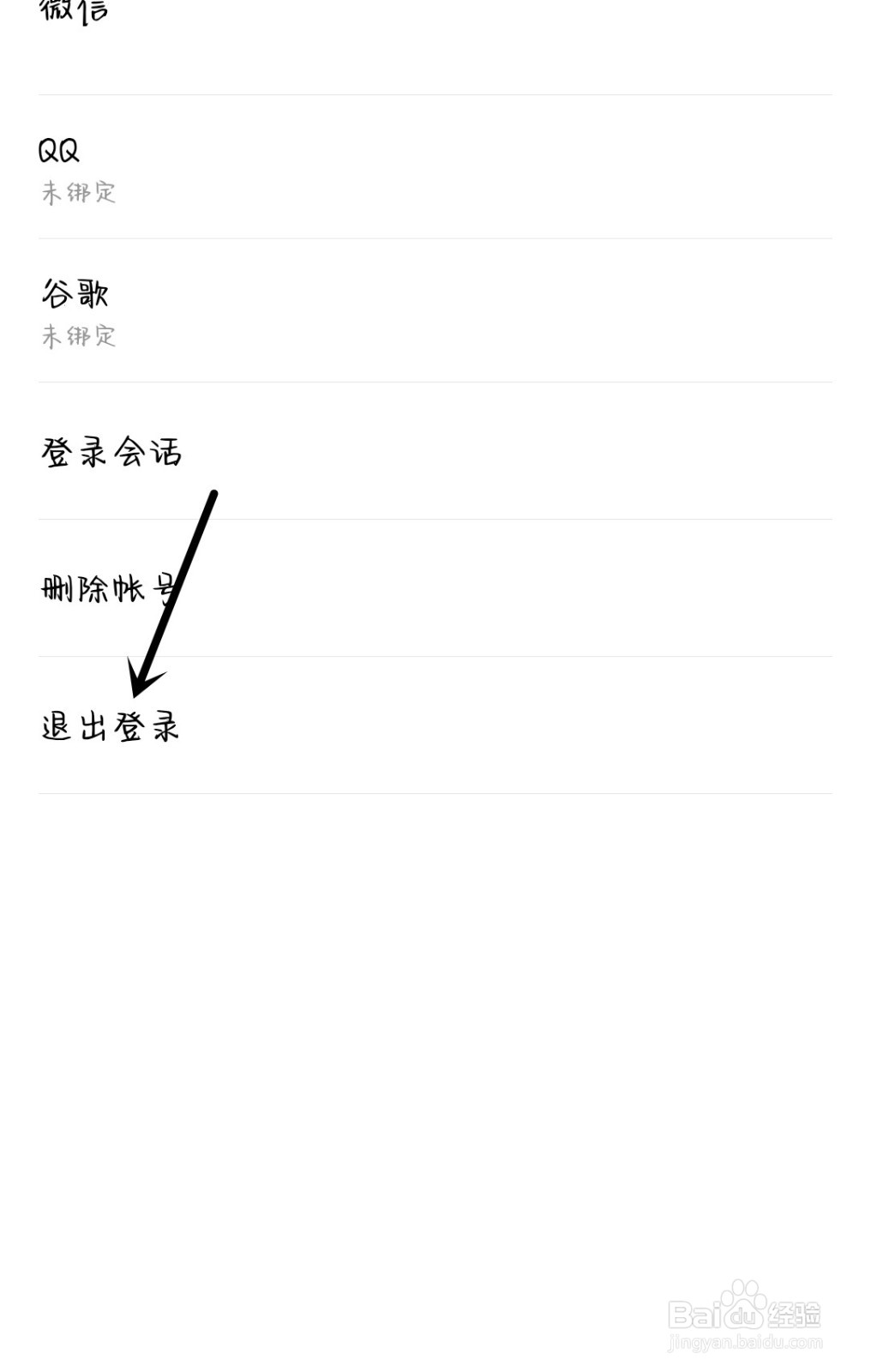Select the 登录会话 list item
This screenshot has width=871, height=1372.
pyautogui.click(x=111, y=453)
